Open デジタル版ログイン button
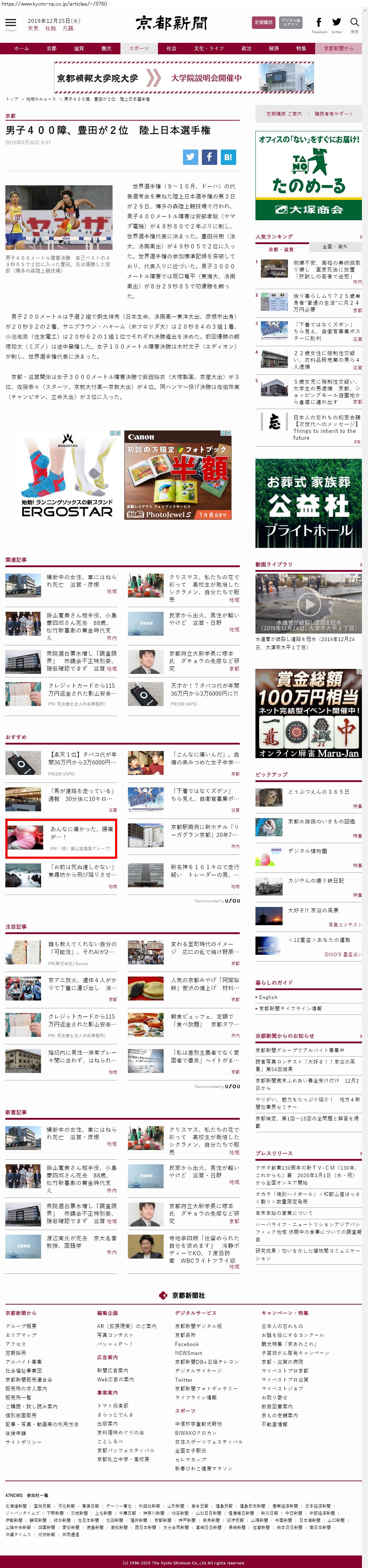The image size is (368, 1568). click(x=290, y=22)
